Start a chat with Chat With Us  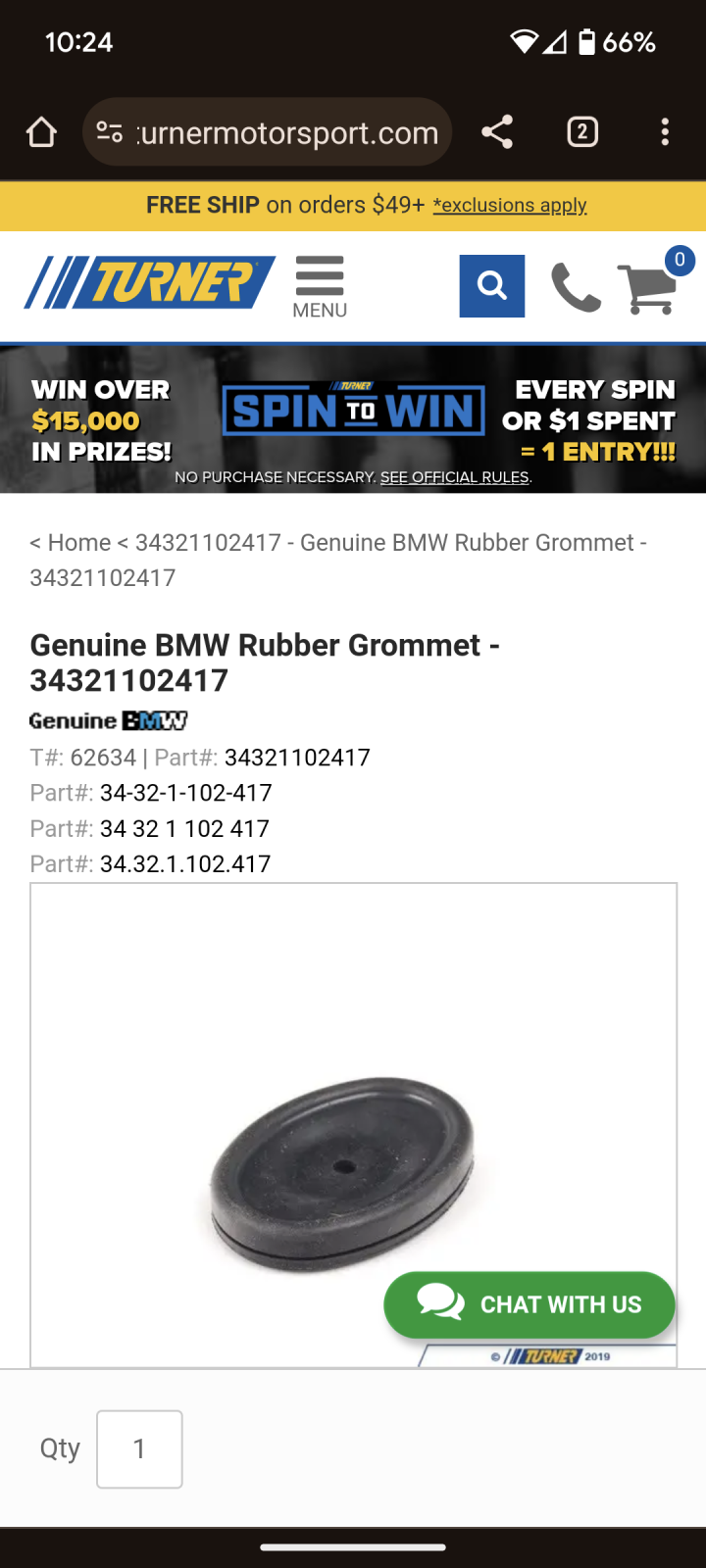pos(529,1304)
